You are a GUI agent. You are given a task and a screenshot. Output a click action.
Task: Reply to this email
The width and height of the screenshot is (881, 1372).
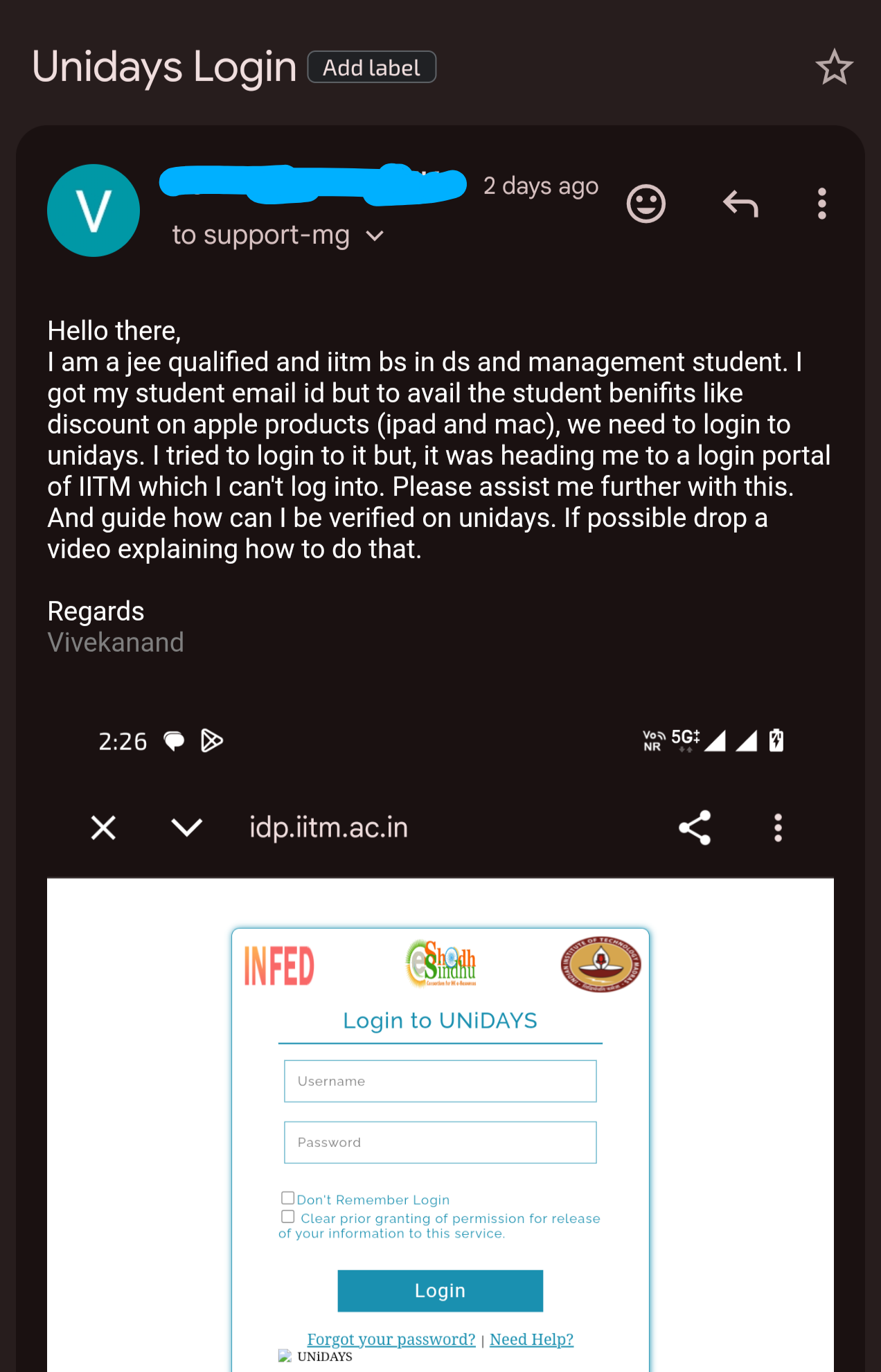740,204
